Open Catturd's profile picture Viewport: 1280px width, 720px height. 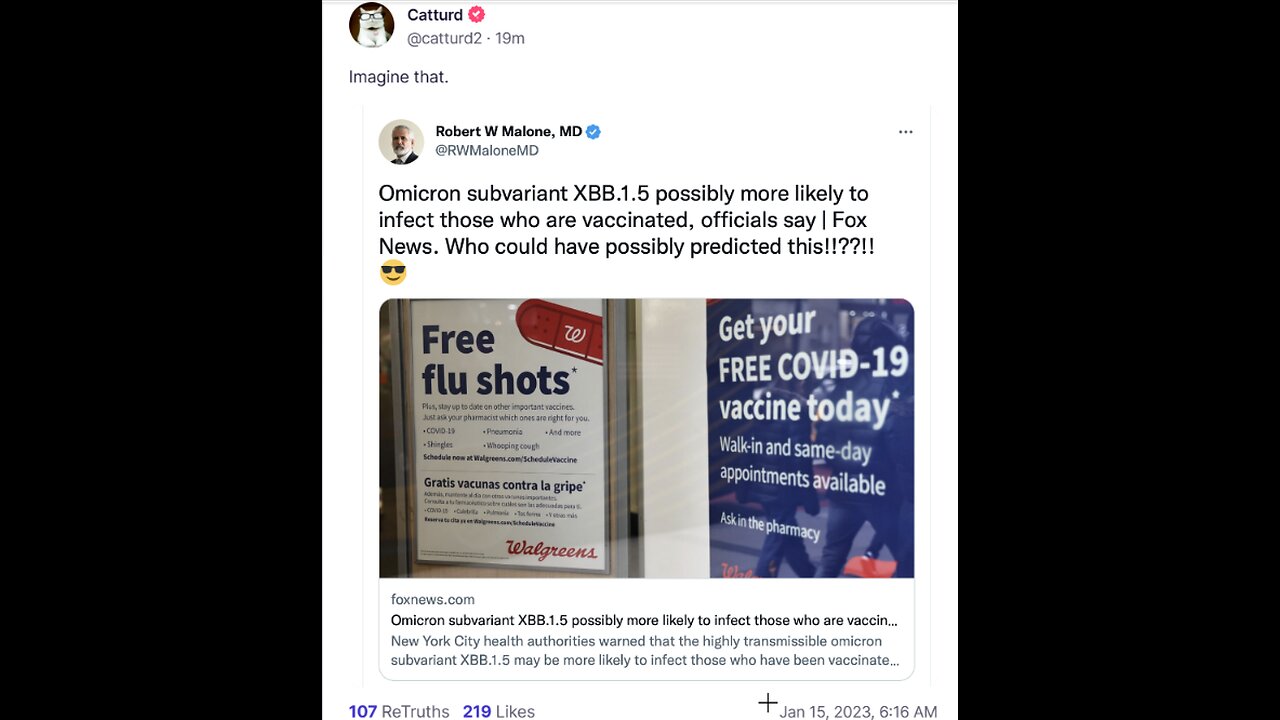click(x=371, y=24)
